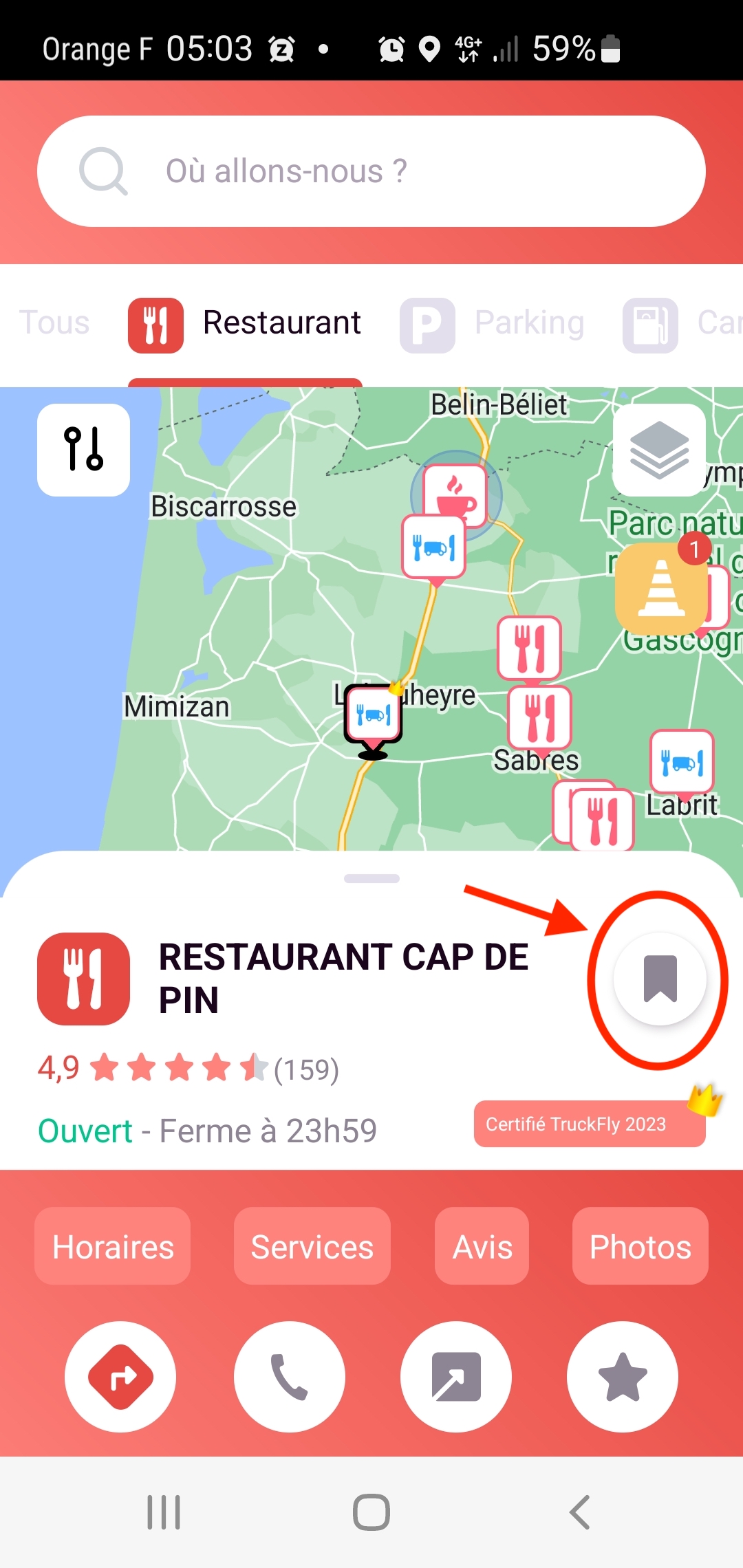Open the map layers button
The height and width of the screenshot is (1568, 743).
coord(659,450)
